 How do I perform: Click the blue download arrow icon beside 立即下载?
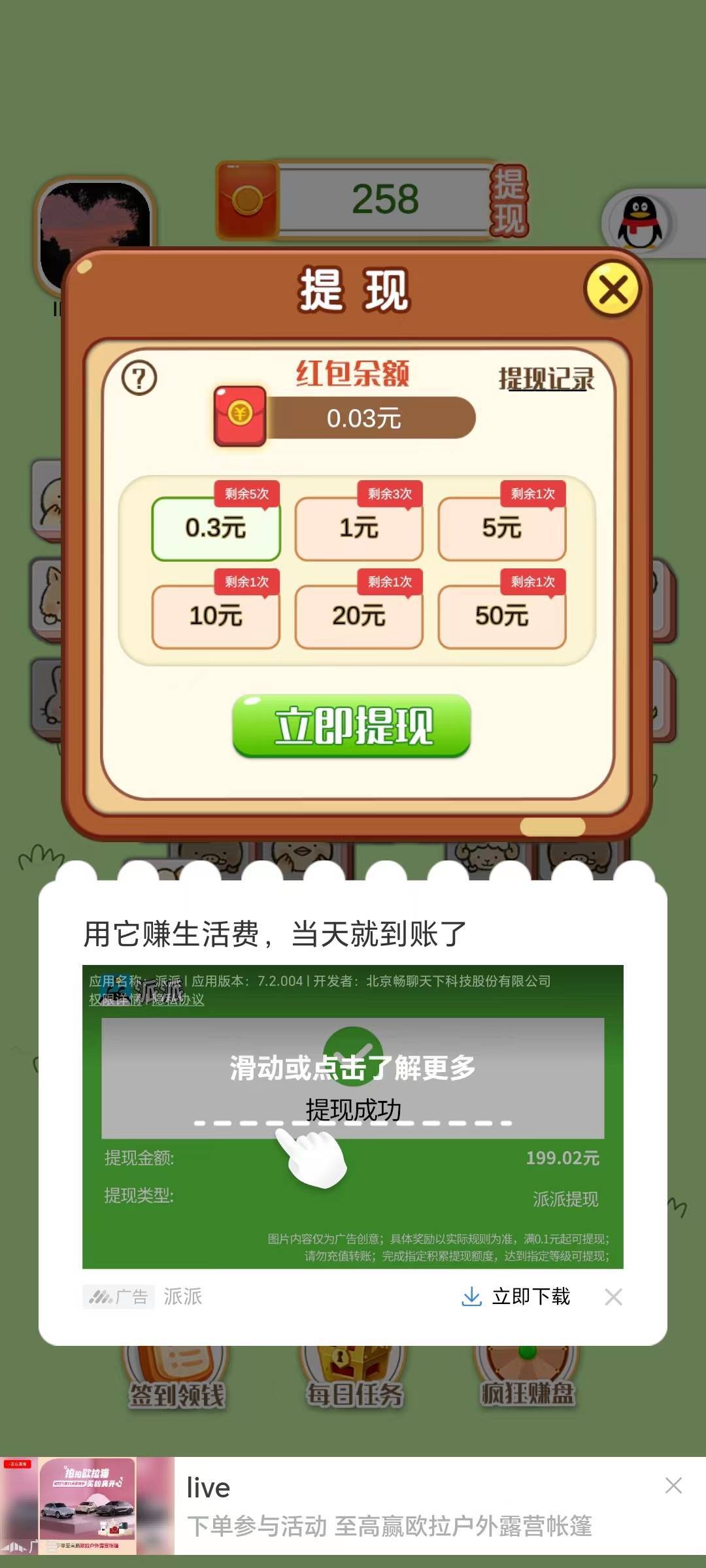(x=473, y=1297)
